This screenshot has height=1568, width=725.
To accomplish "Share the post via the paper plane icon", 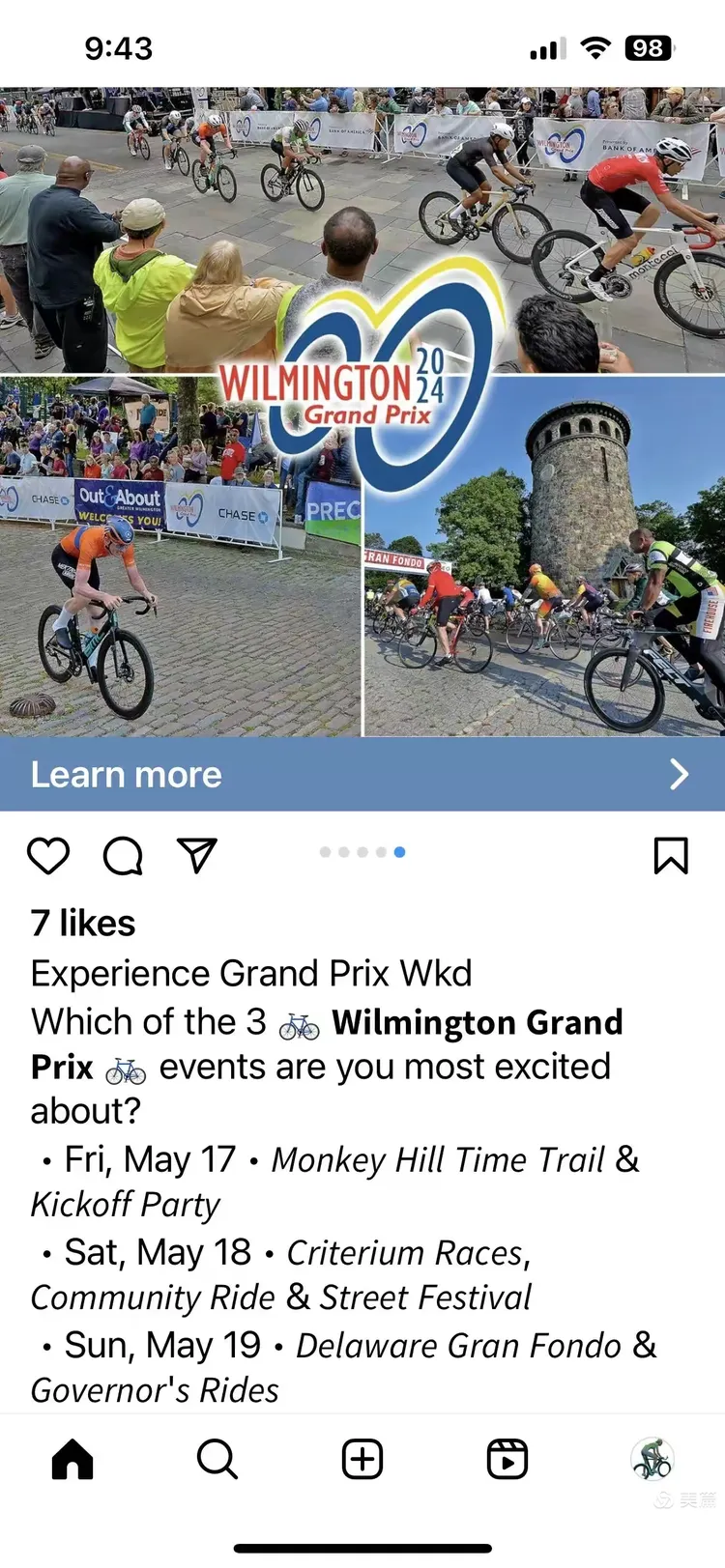I will point(197,856).
